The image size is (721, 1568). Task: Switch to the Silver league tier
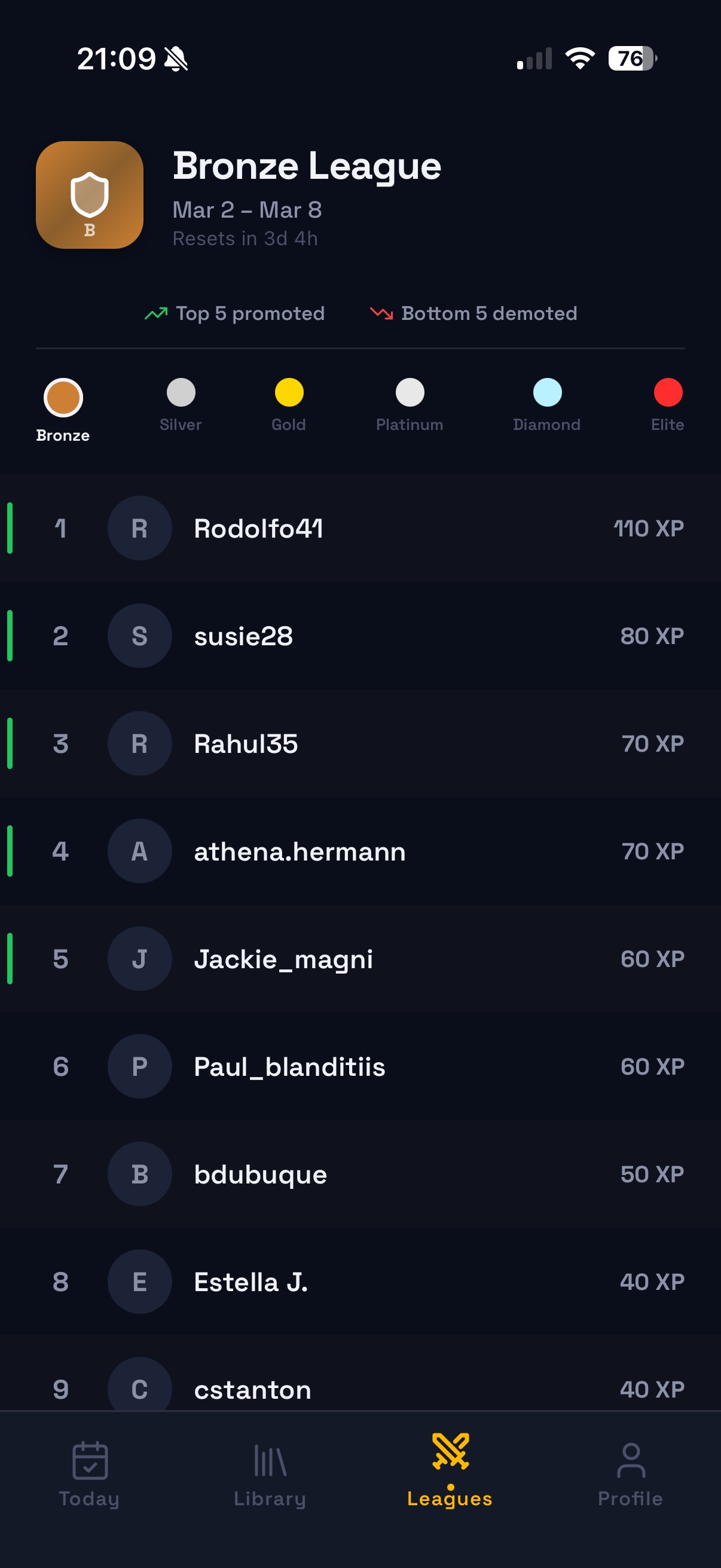pyautogui.click(x=179, y=393)
